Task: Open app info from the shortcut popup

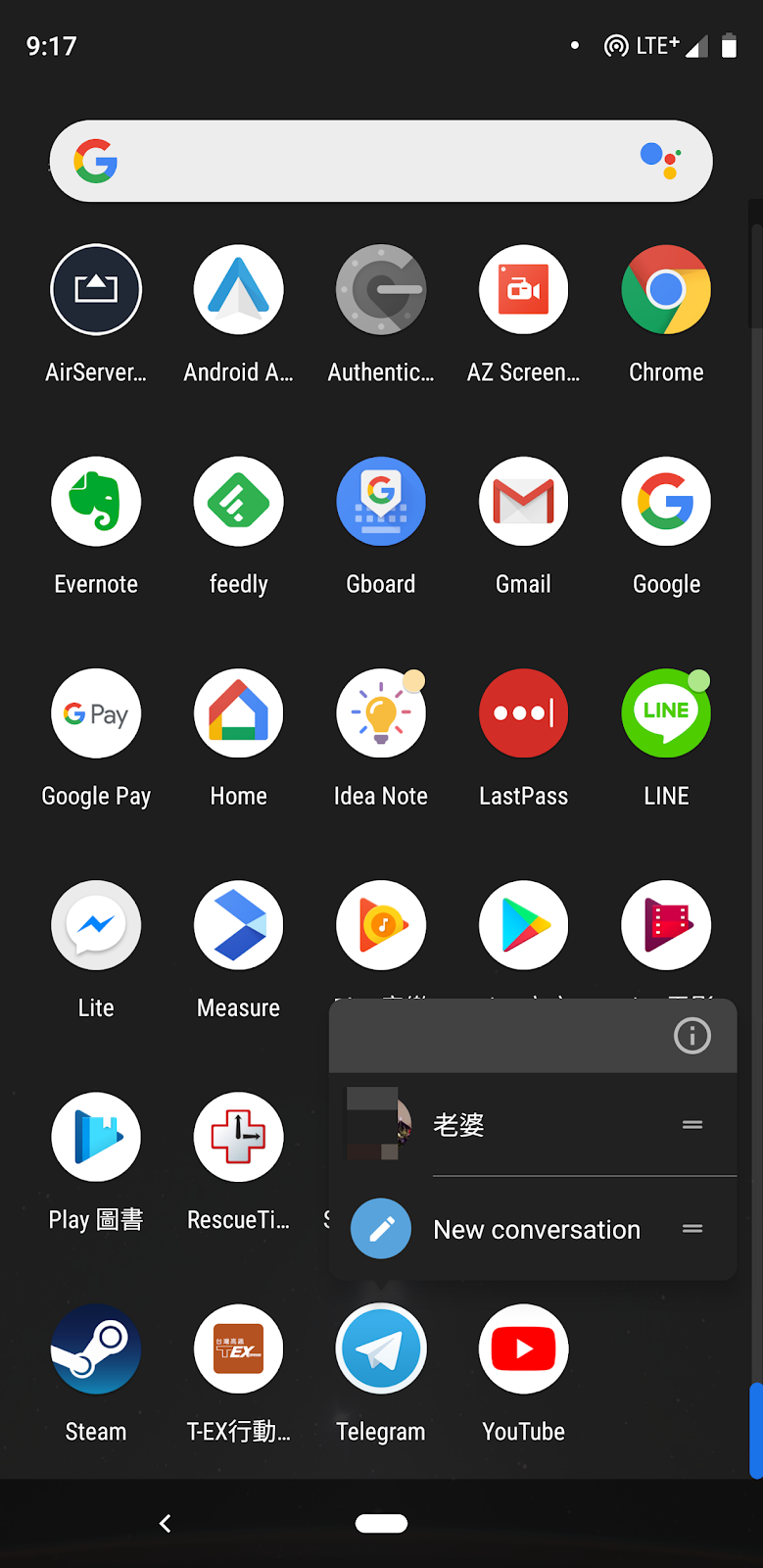Action: tap(692, 1036)
